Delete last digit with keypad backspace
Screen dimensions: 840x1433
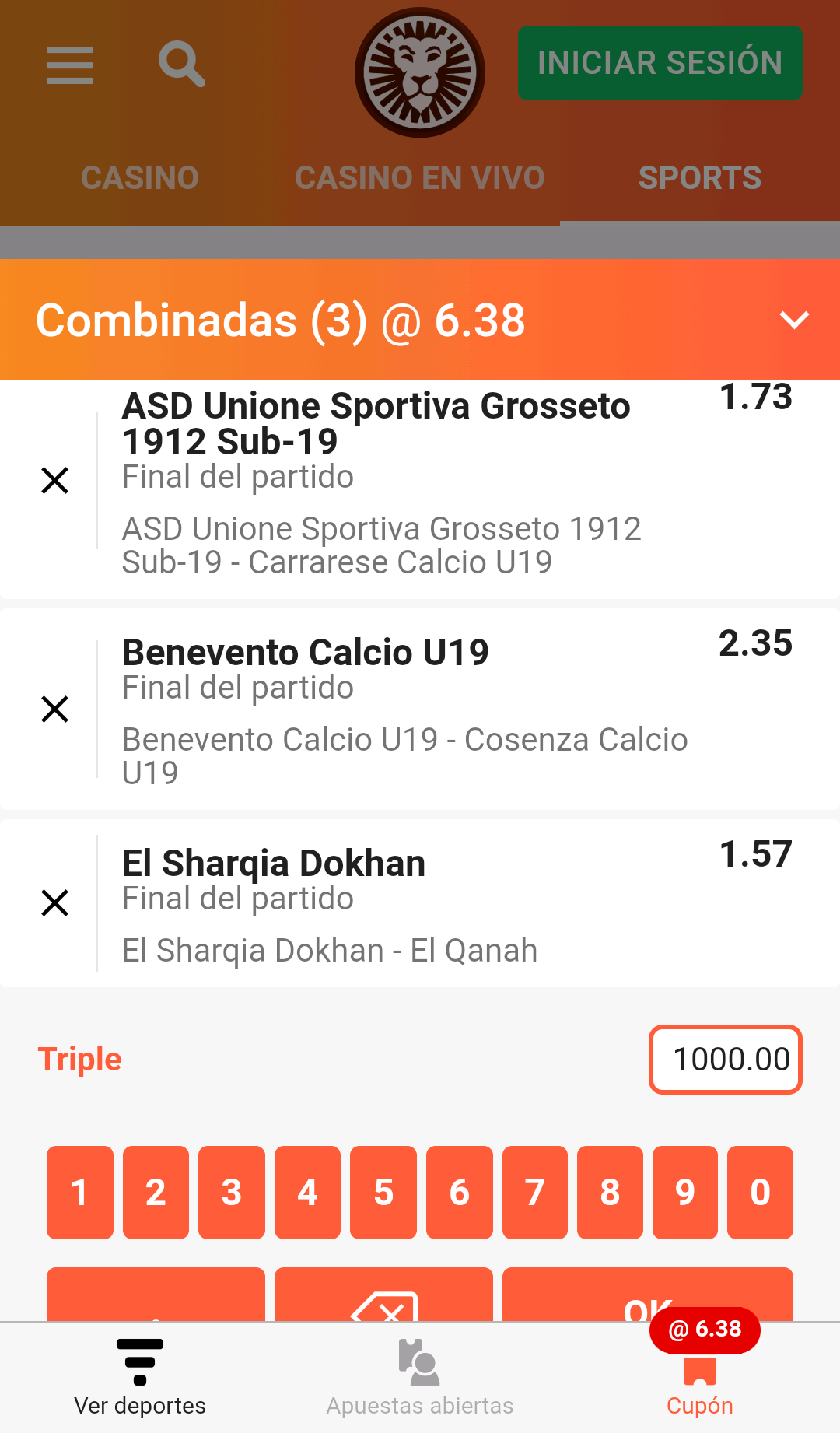383,1296
